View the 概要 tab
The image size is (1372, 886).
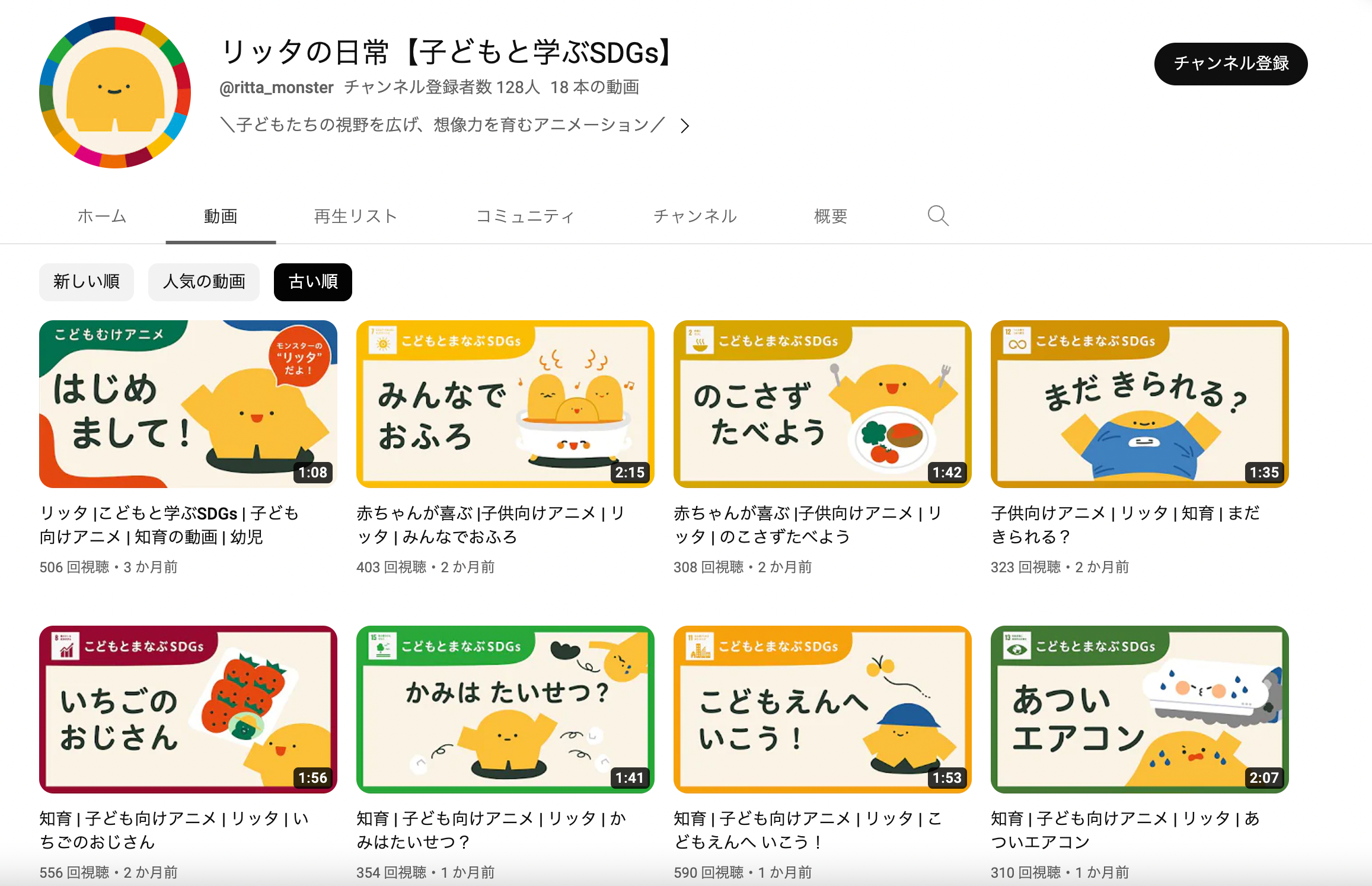tap(831, 216)
